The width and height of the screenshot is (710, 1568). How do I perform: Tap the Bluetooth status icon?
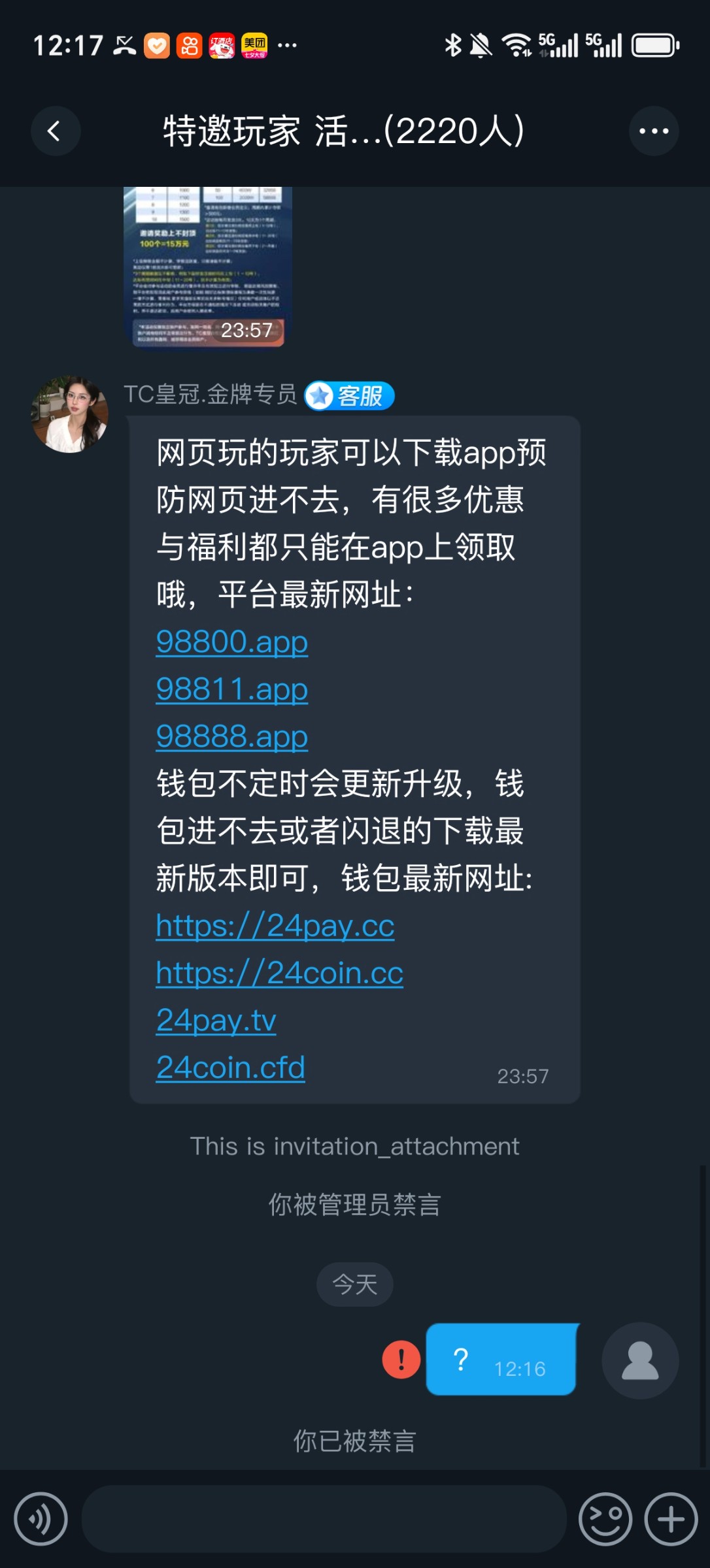[x=451, y=46]
